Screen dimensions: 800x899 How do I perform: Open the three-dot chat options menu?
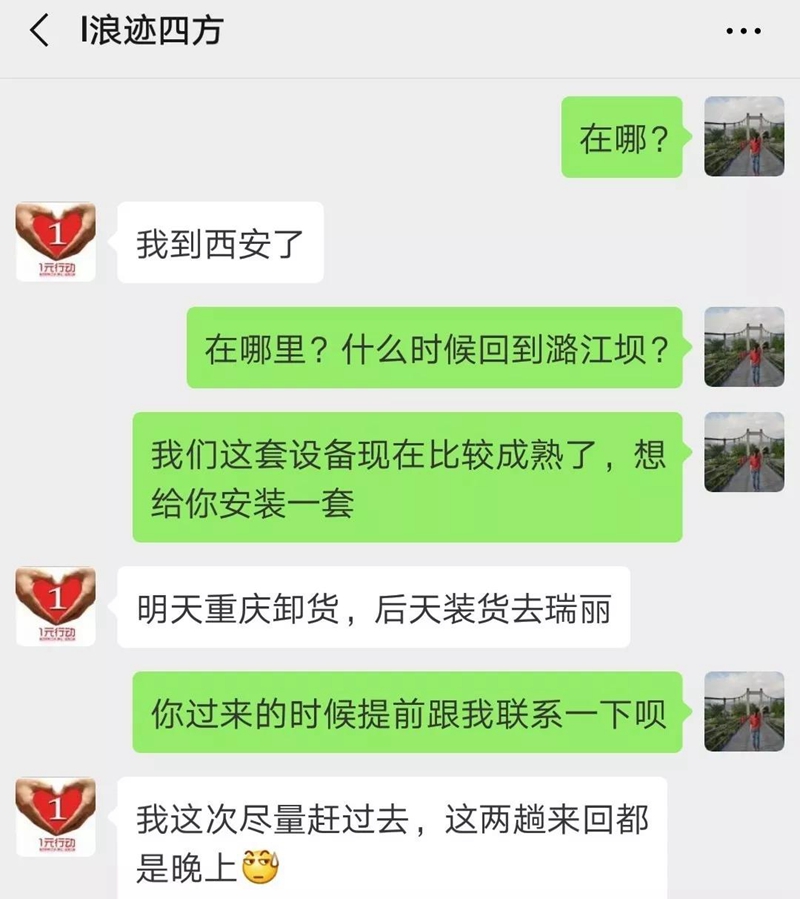743,32
